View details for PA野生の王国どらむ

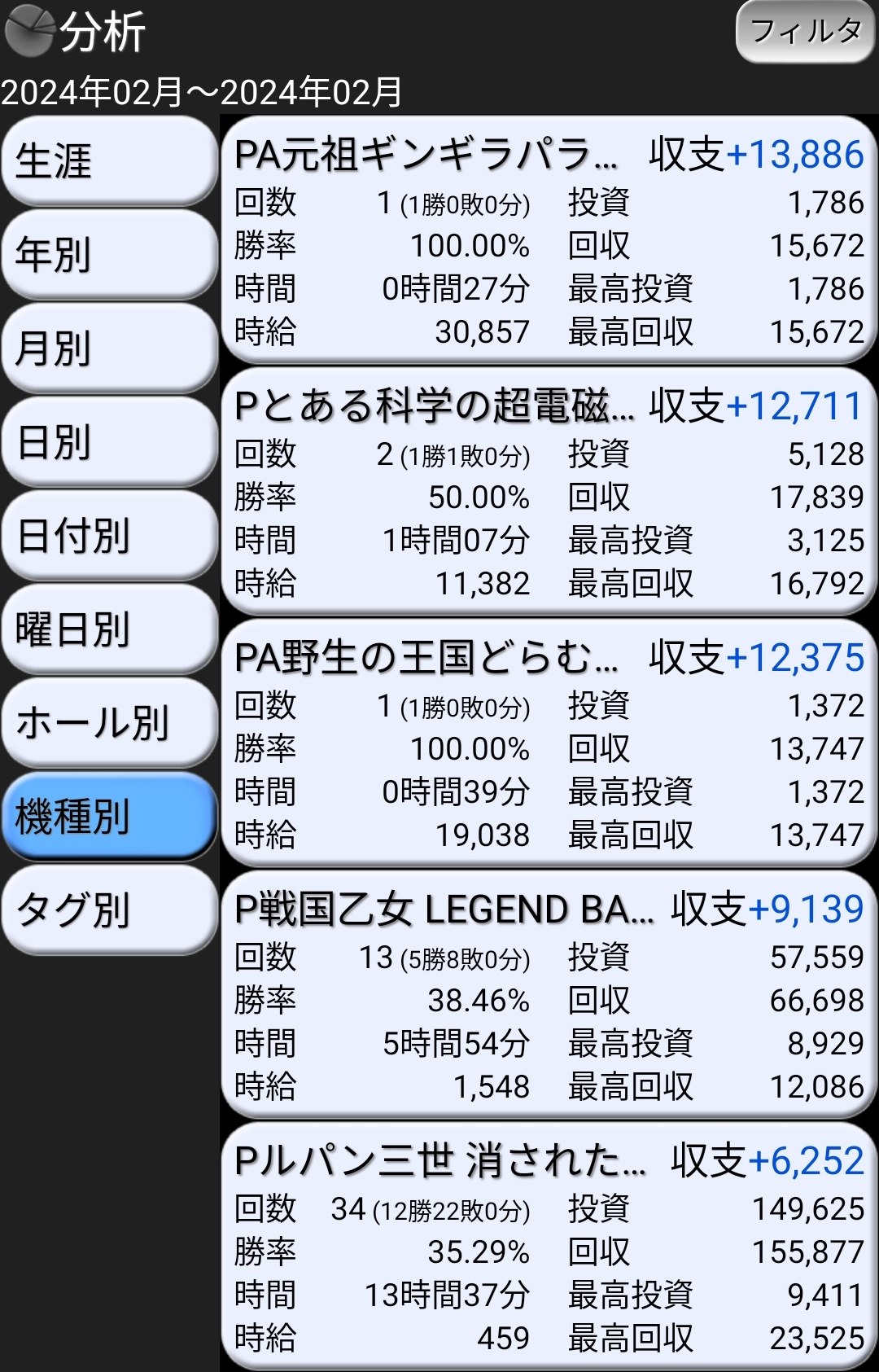549,743
